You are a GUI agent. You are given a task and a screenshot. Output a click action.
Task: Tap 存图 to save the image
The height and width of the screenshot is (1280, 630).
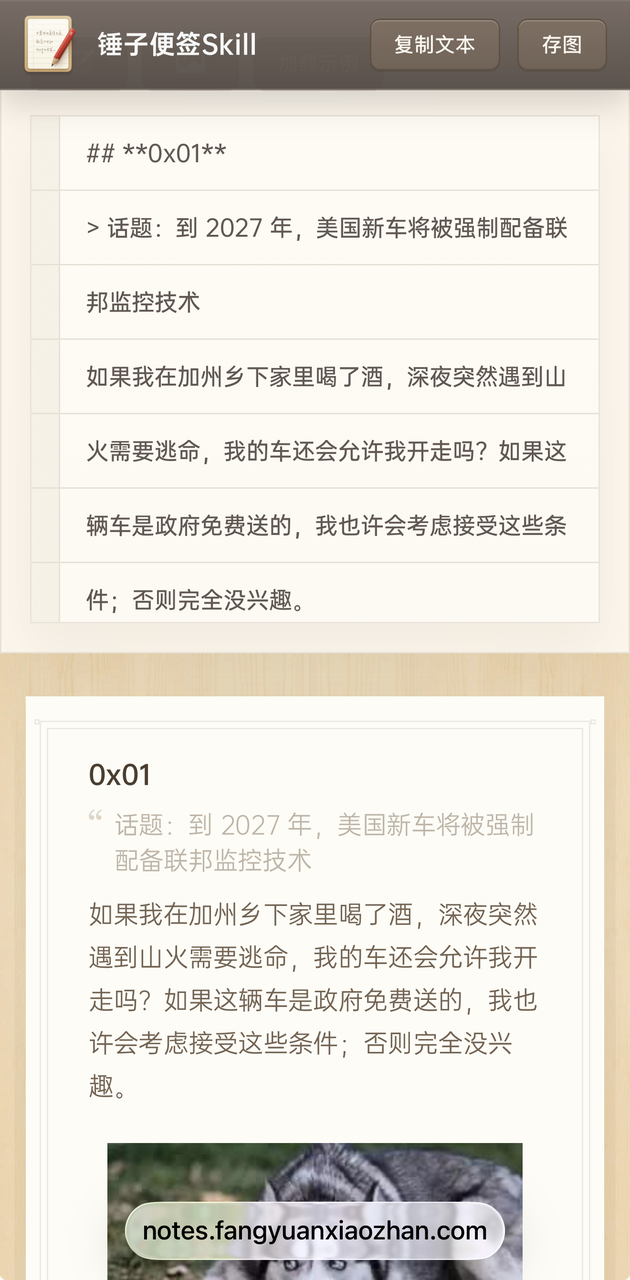tap(561, 45)
